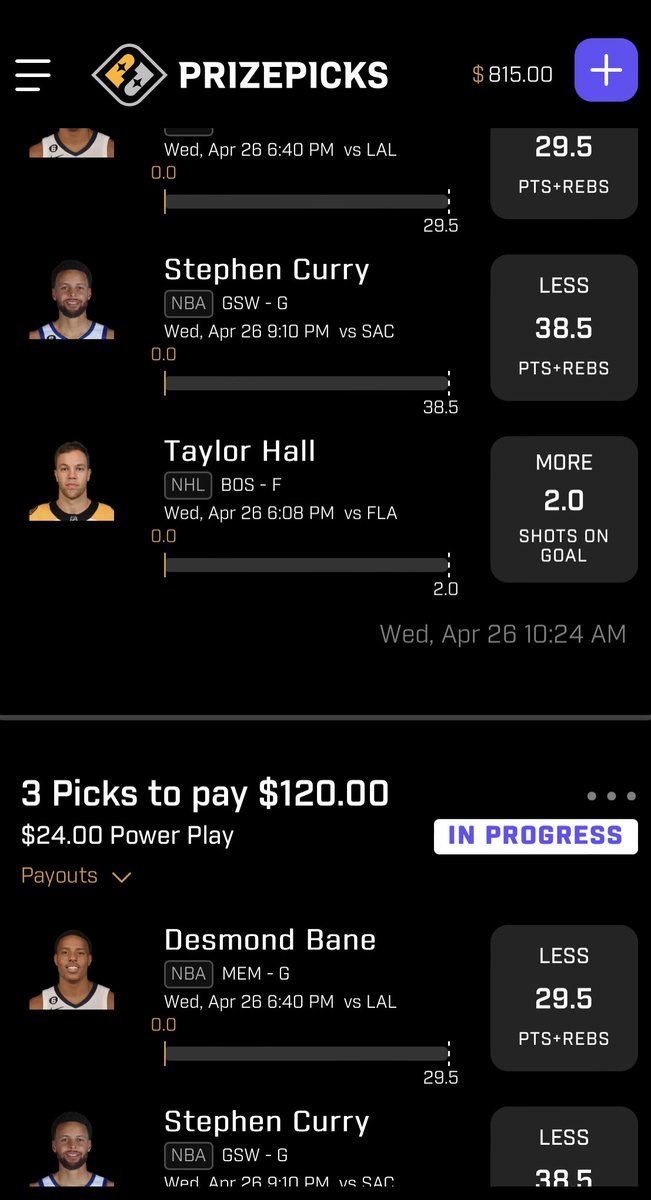The height and width of the screenshot is (1200, 651).
Task: Expand the Payouts dropdown
Action: pos(77,876)
